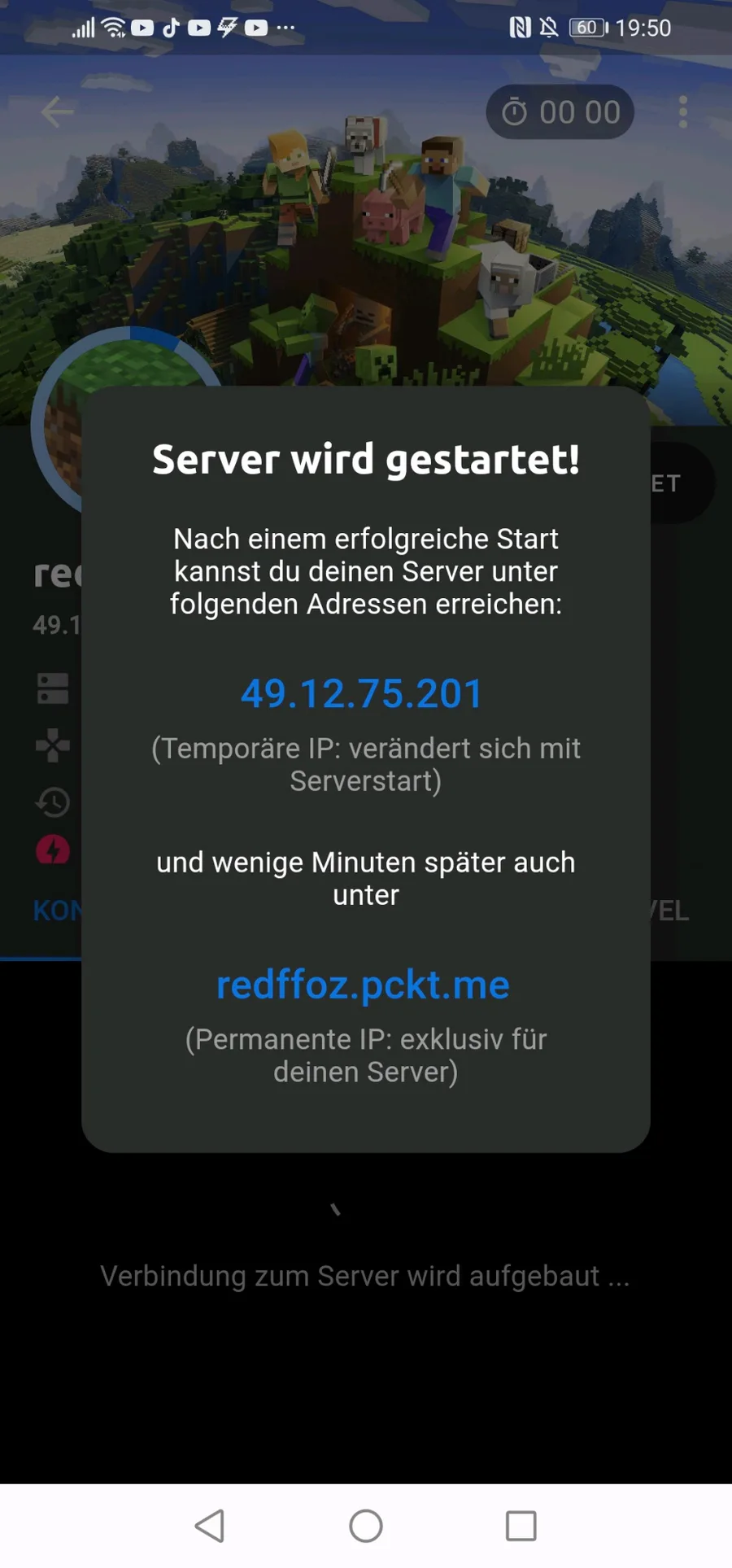The height and width of the screenshot is (1568, 732).
Task: Open recent apps overview
Action: pos(521,1526)
